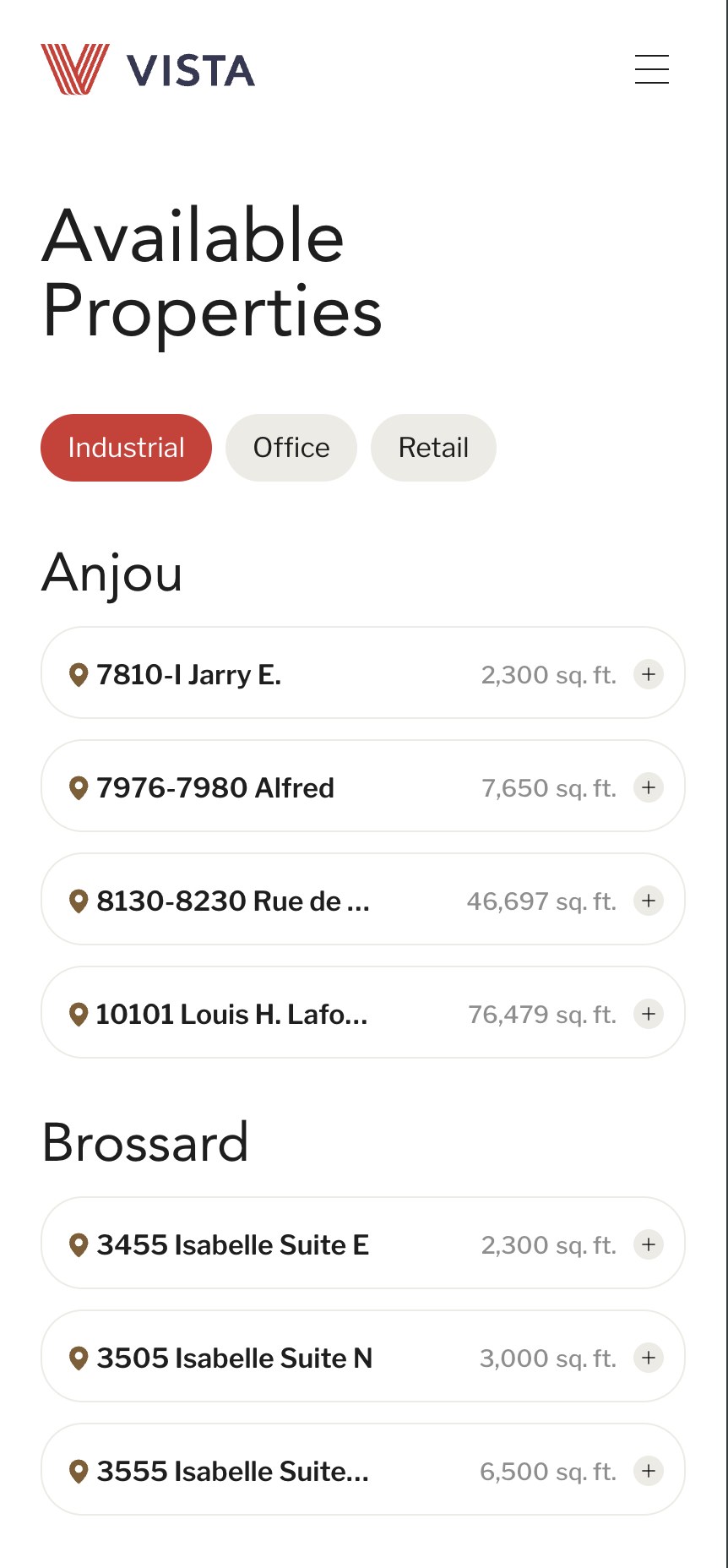This screenshot has height=1568, width=728.
Task: Expand the 10101 Louis H. Lafo... plus icon
Action: point(649,1014)
